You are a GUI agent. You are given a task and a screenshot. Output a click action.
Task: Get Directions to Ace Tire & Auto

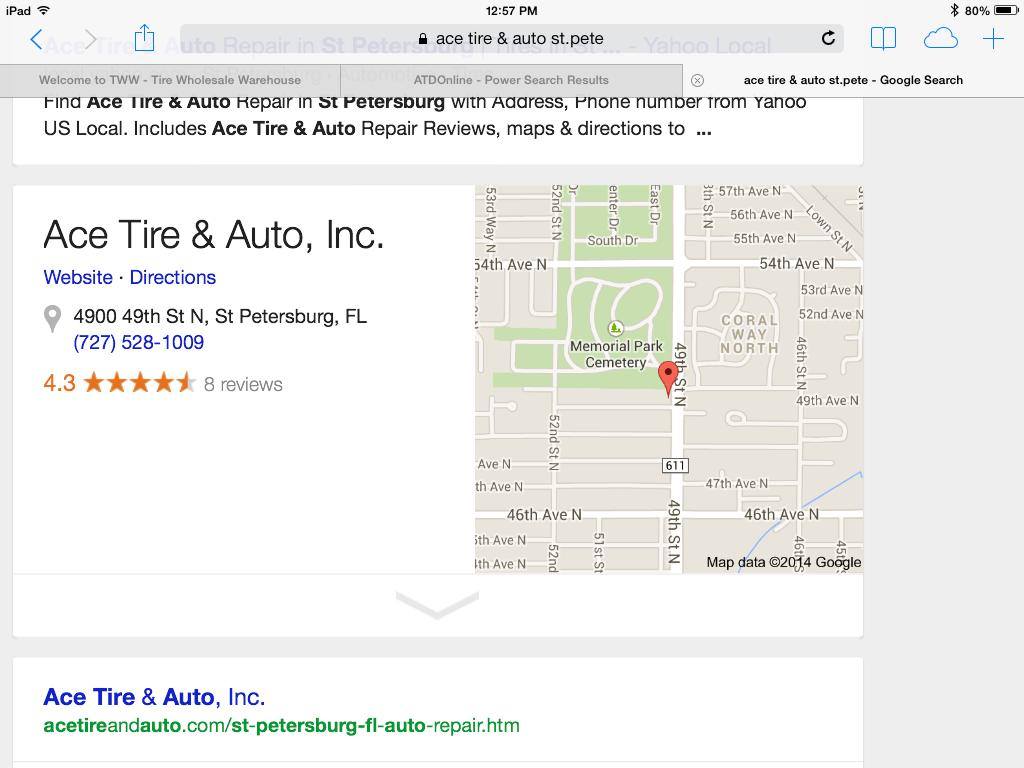(x=172, y=277)
